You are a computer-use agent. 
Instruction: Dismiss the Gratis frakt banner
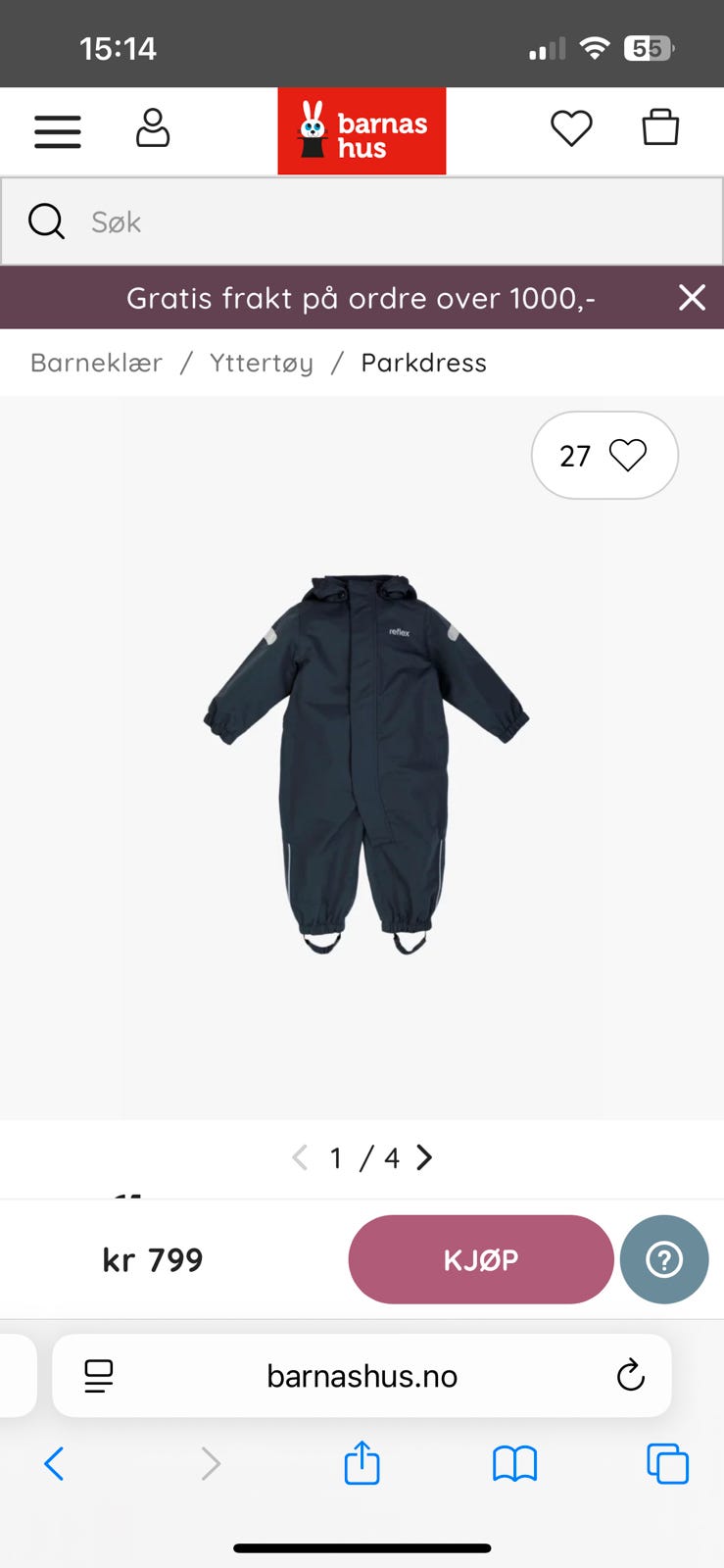(692, 298)
